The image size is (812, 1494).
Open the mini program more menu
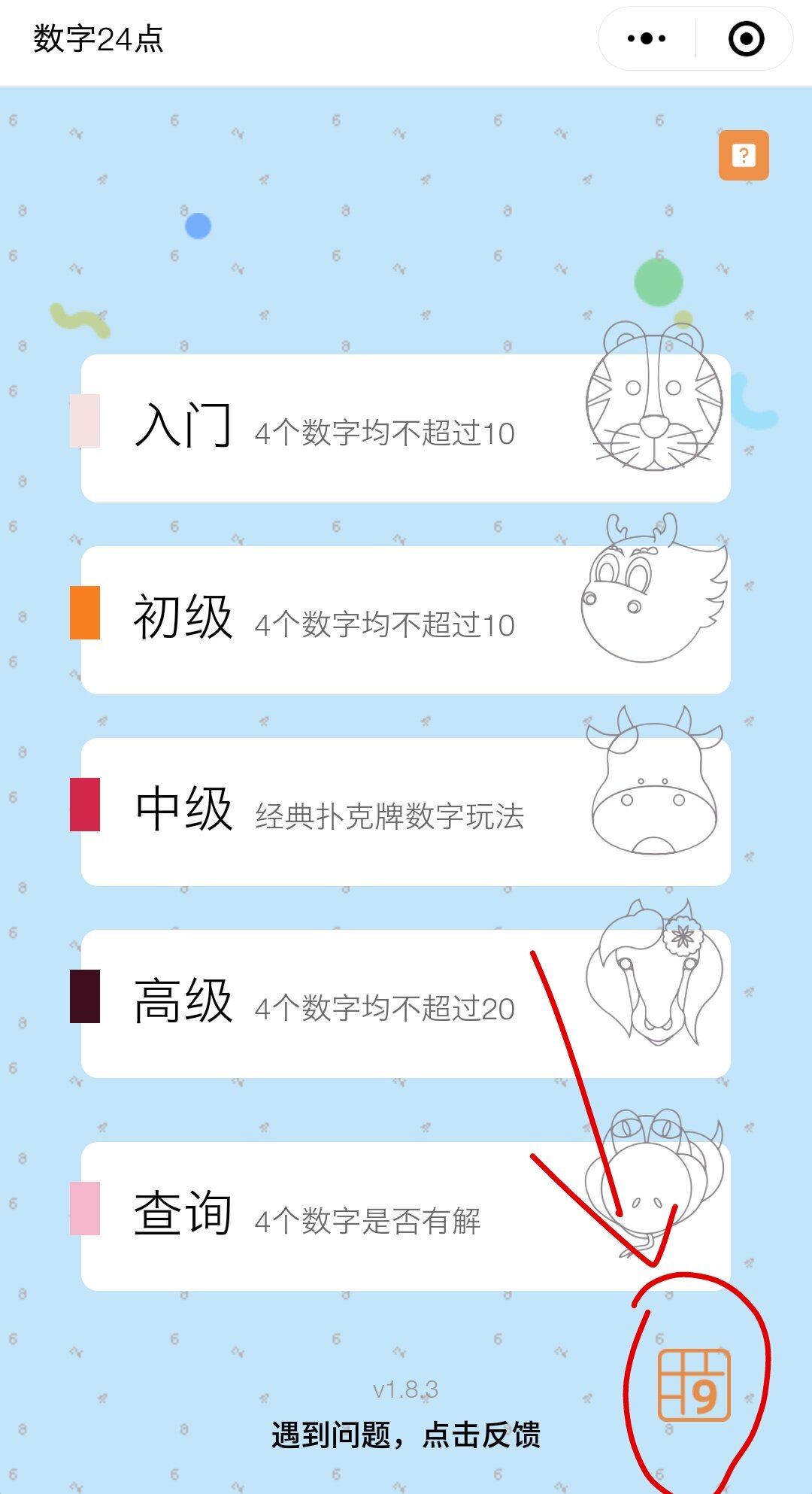(x=647, y=38)
